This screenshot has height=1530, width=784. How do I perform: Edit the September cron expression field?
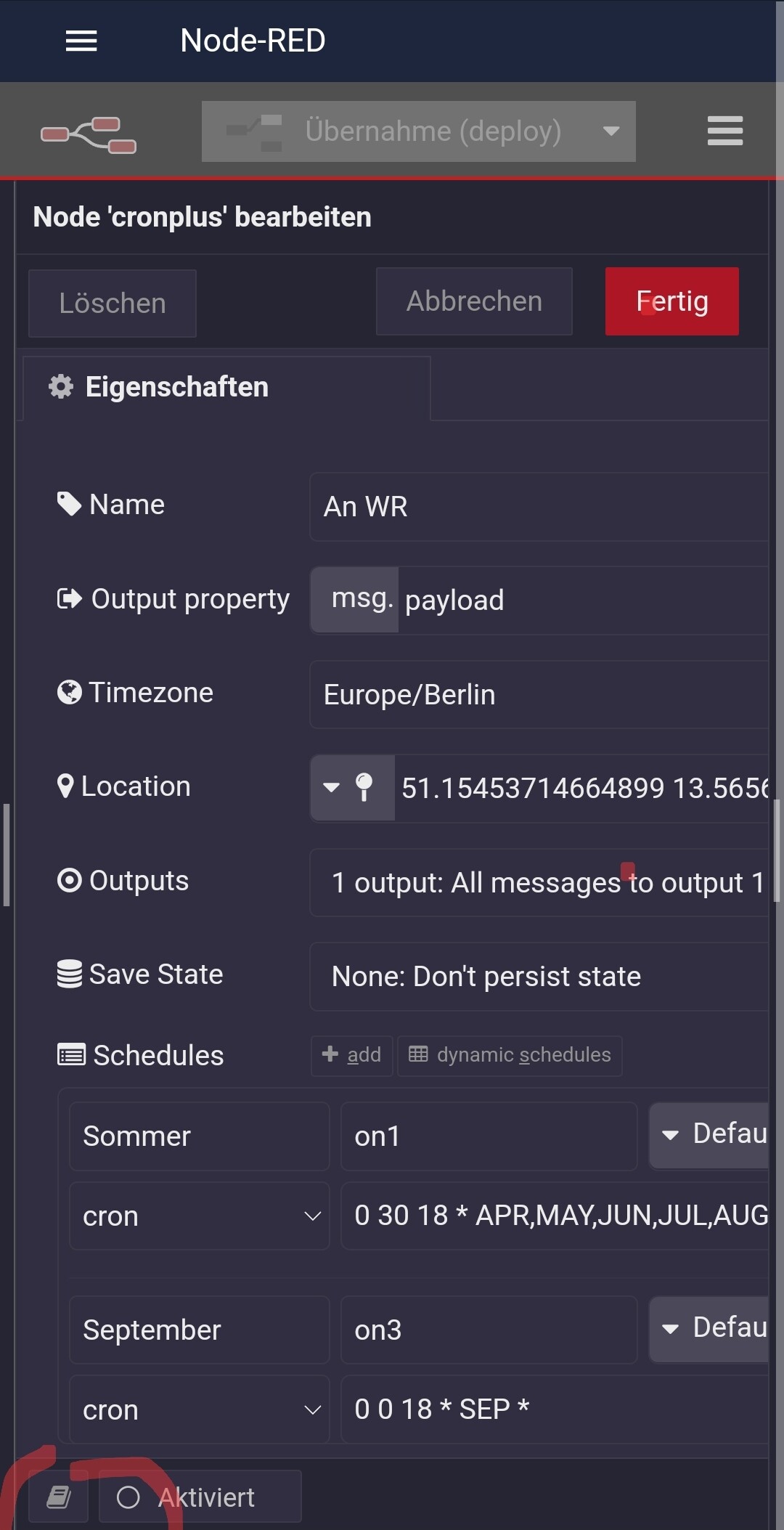[x=555, y=1409]
